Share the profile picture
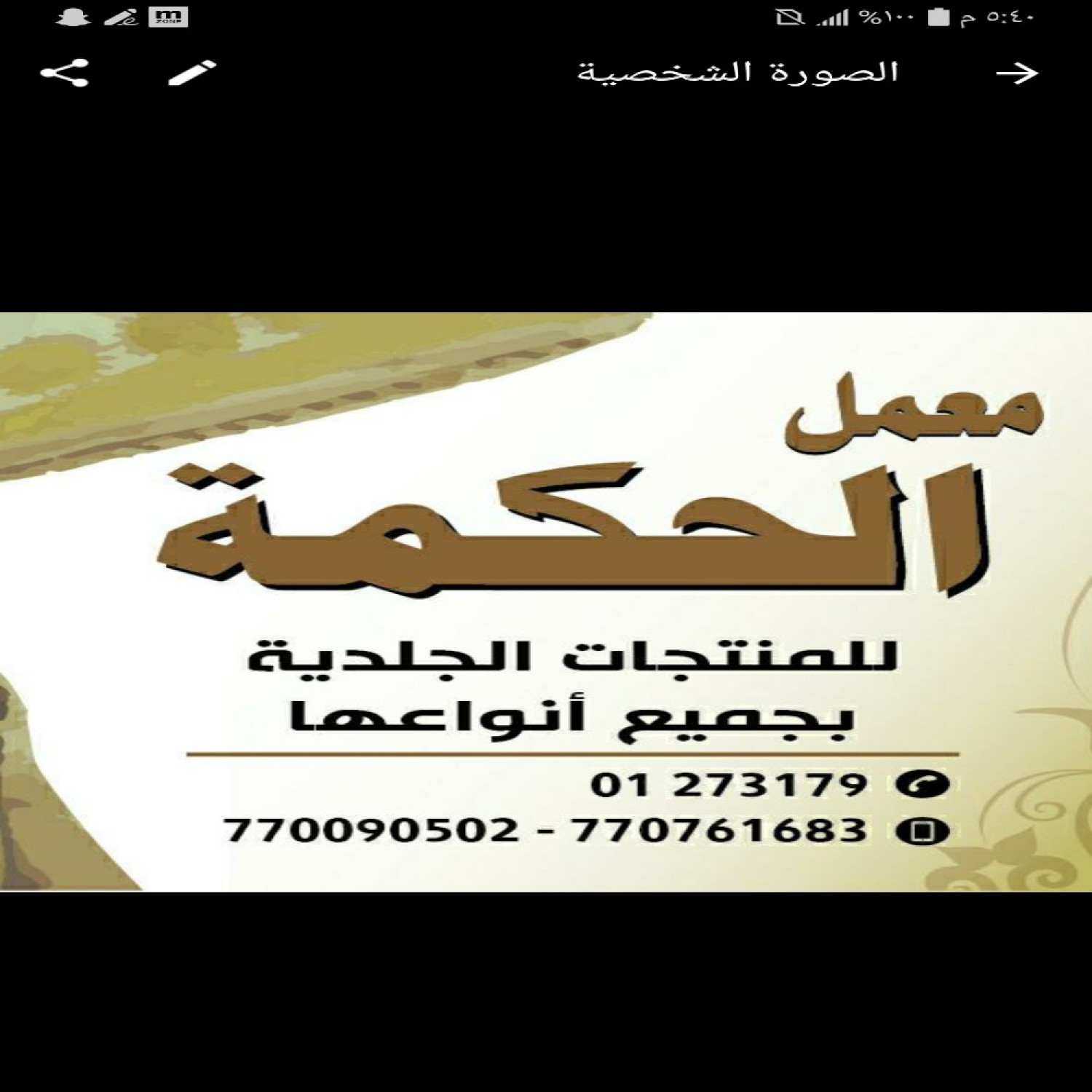The width and height of the screenshot is (1092, 1092). click(64, 73)
